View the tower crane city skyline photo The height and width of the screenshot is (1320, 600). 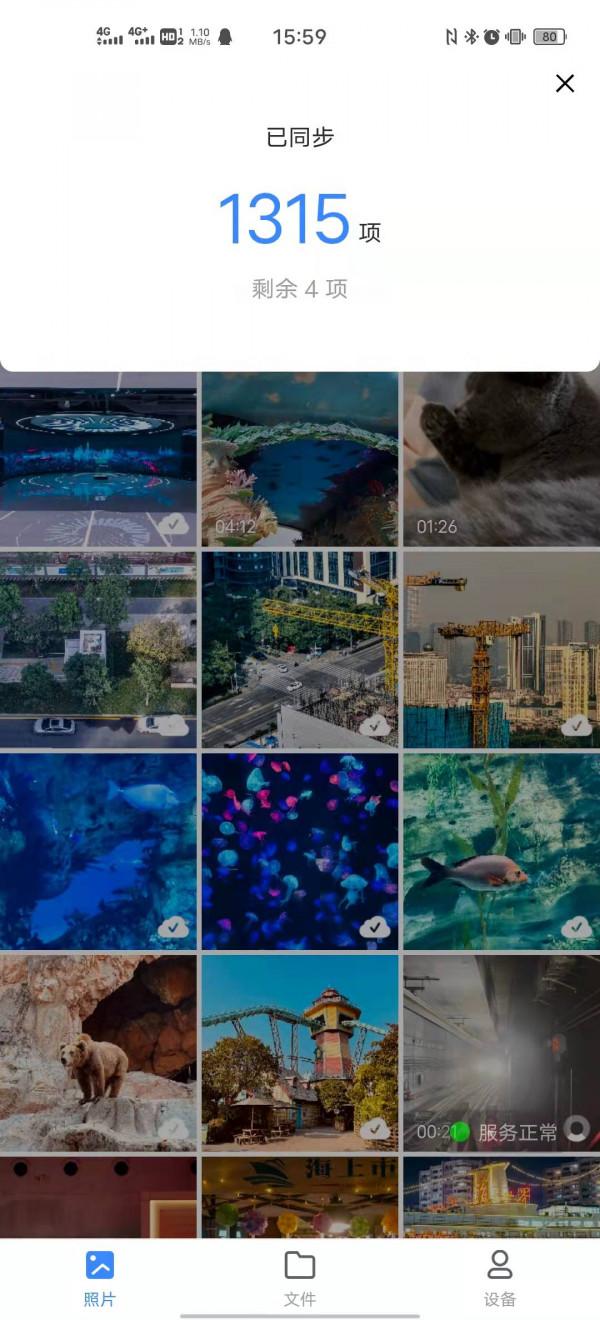point(501,649)
